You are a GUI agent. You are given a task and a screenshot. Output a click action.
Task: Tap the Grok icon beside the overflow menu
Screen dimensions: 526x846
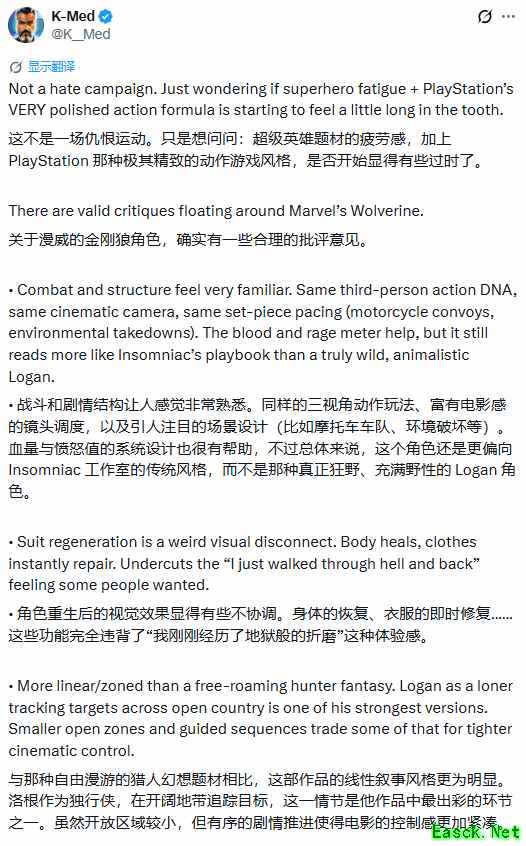click(x=484, y=16)
